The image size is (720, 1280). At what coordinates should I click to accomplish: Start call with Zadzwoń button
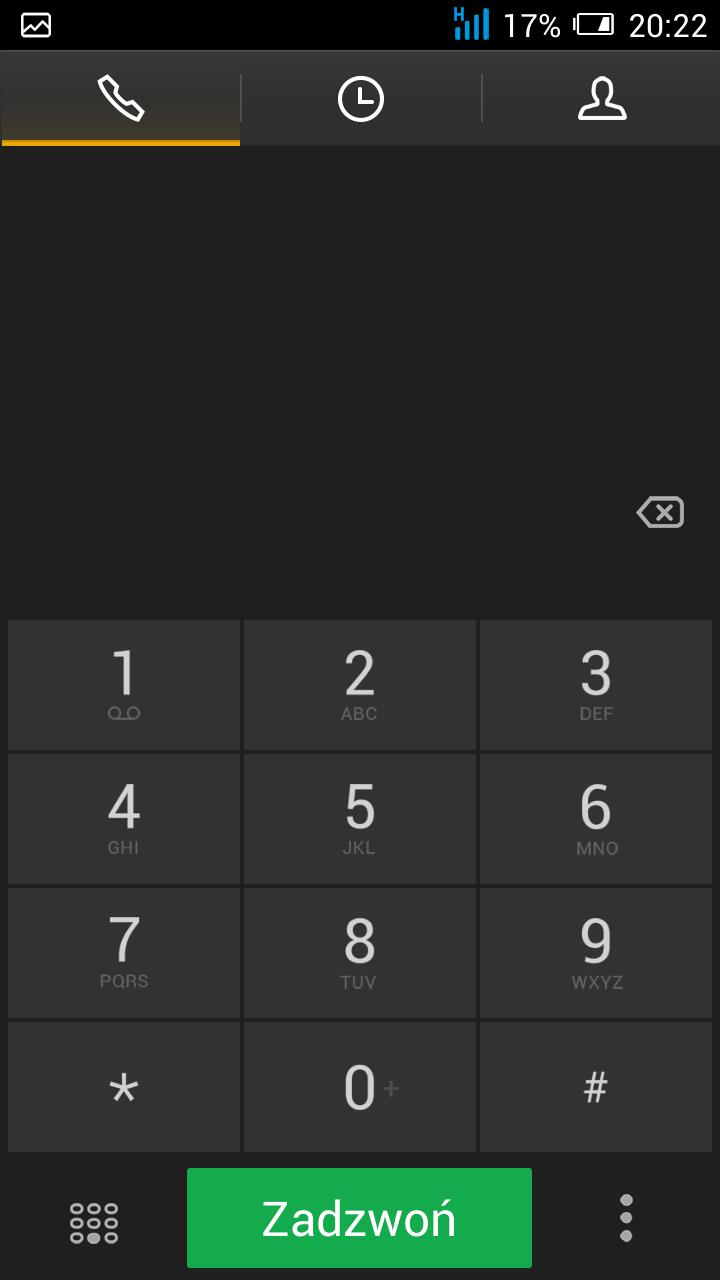(359, 1218)
